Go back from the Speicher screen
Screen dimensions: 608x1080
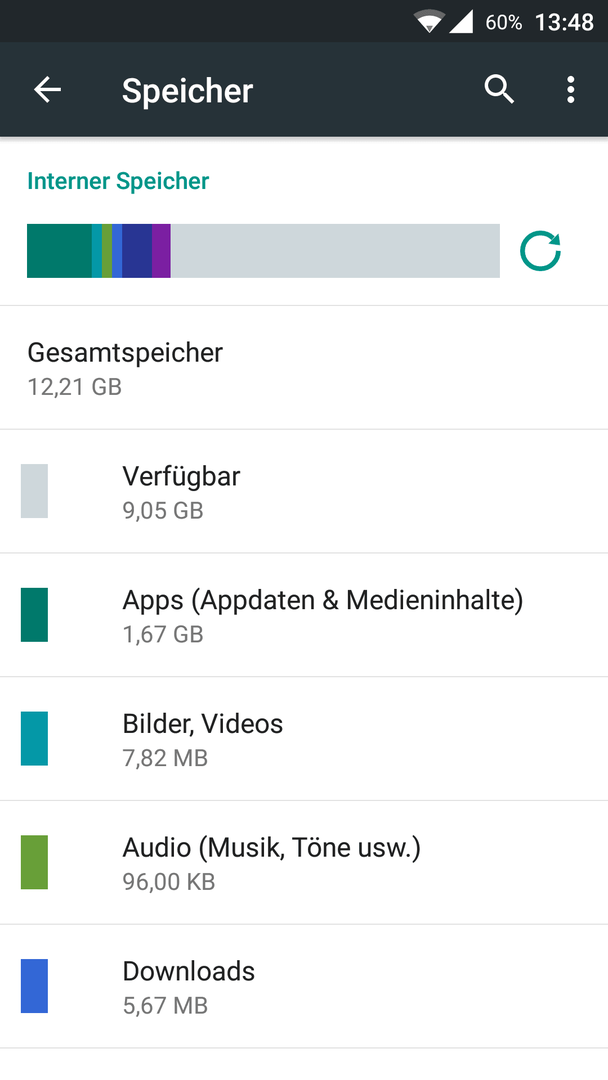48,90
